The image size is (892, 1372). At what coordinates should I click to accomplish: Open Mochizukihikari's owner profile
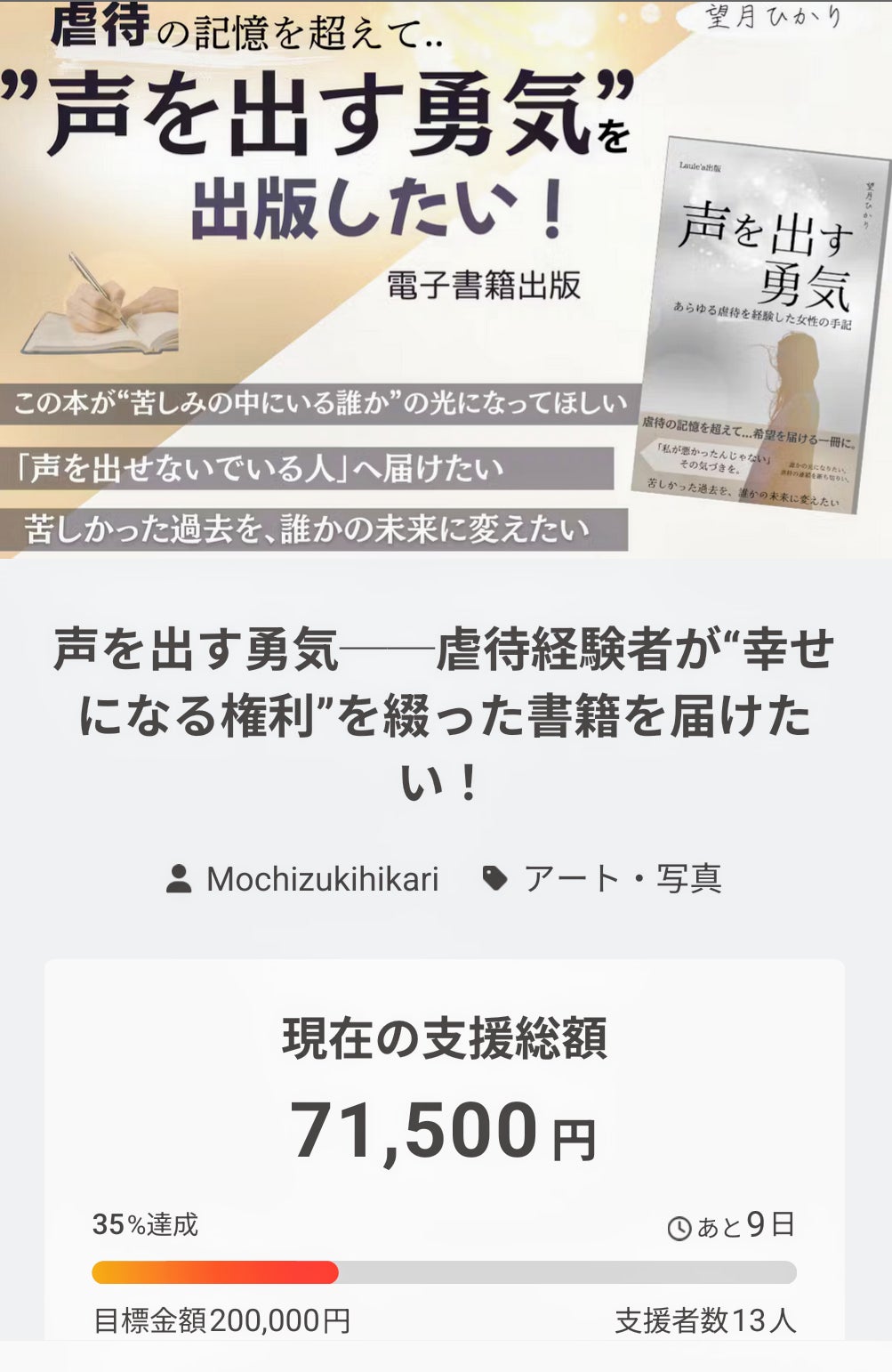pos(321,879)
